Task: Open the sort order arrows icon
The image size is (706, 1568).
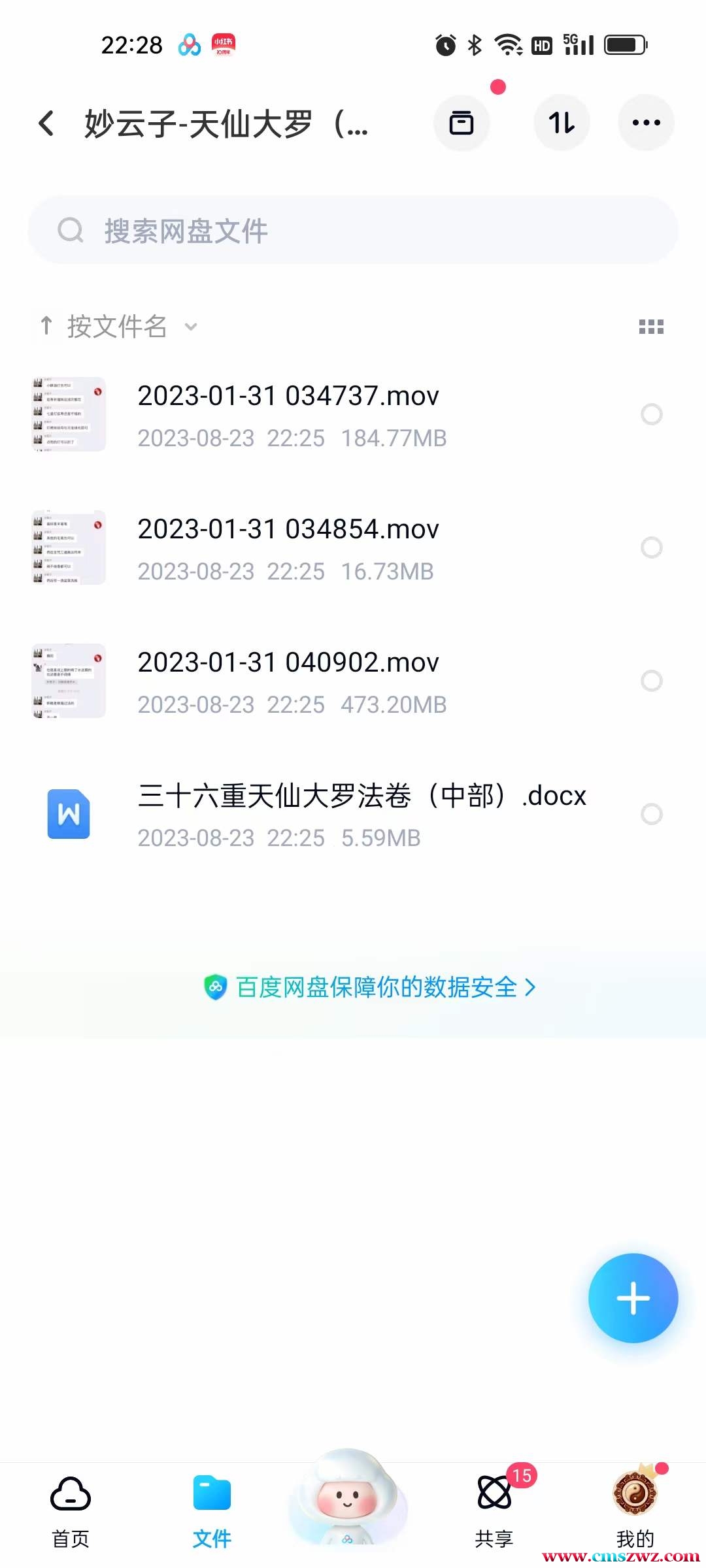Action: coord(562,123)
